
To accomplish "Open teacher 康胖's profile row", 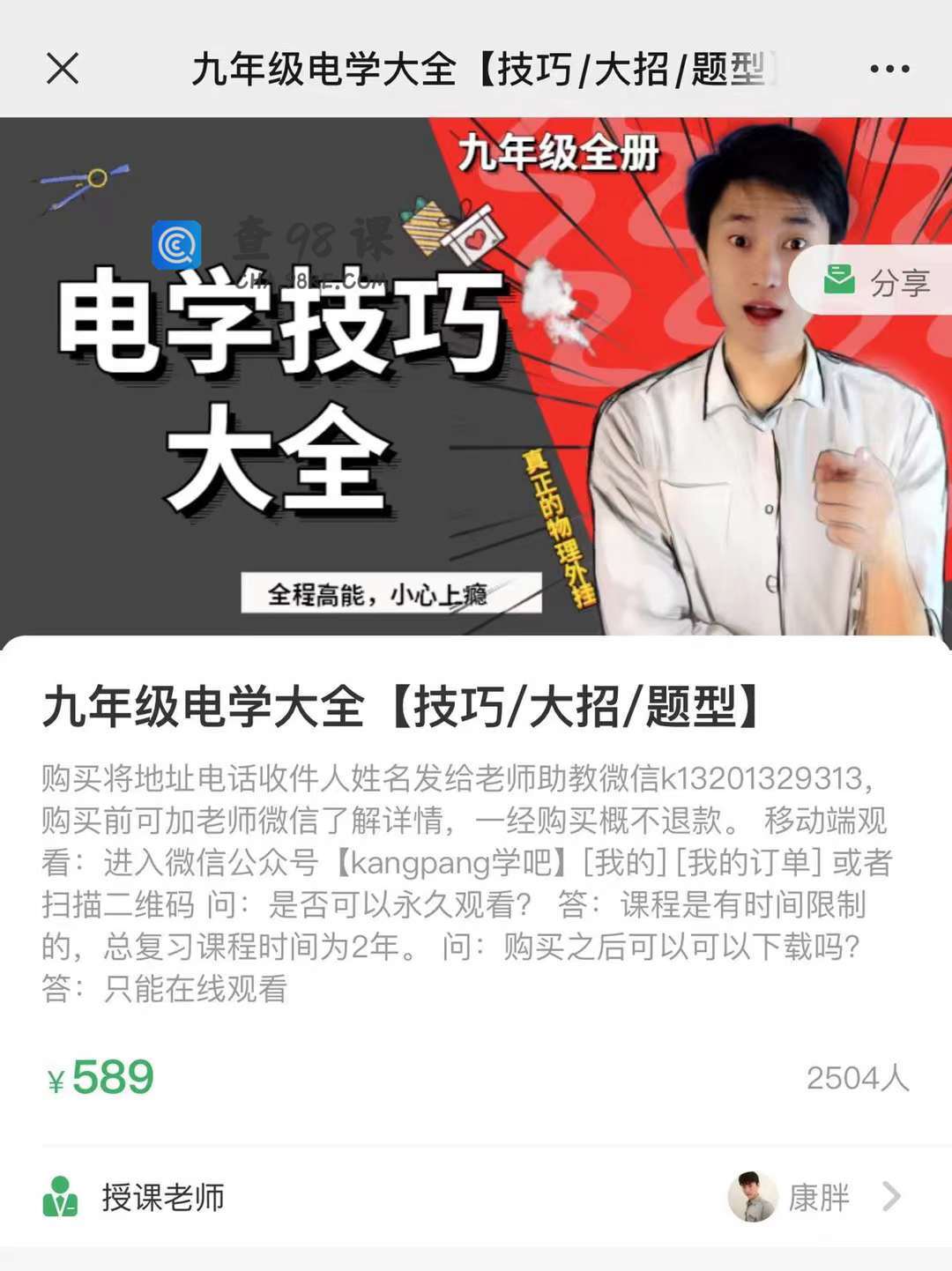I will click(815, 1197).
